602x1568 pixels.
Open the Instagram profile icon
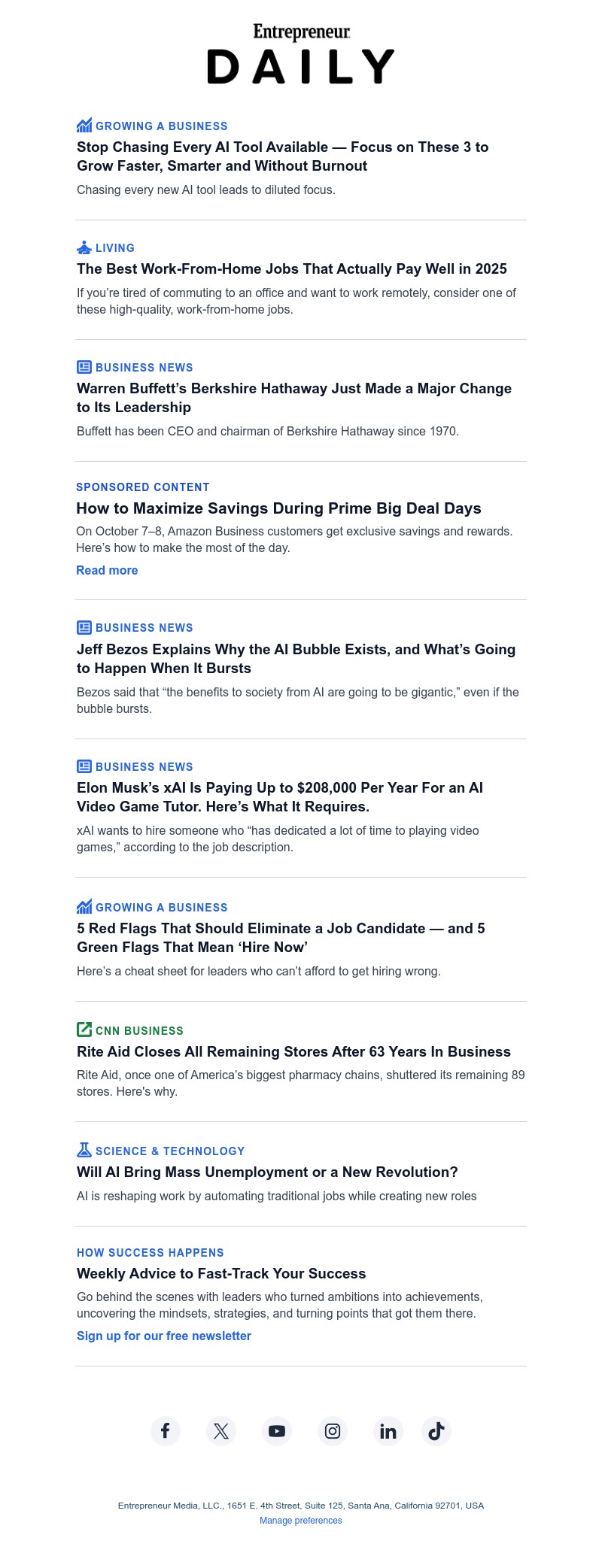click(333, 1430)
